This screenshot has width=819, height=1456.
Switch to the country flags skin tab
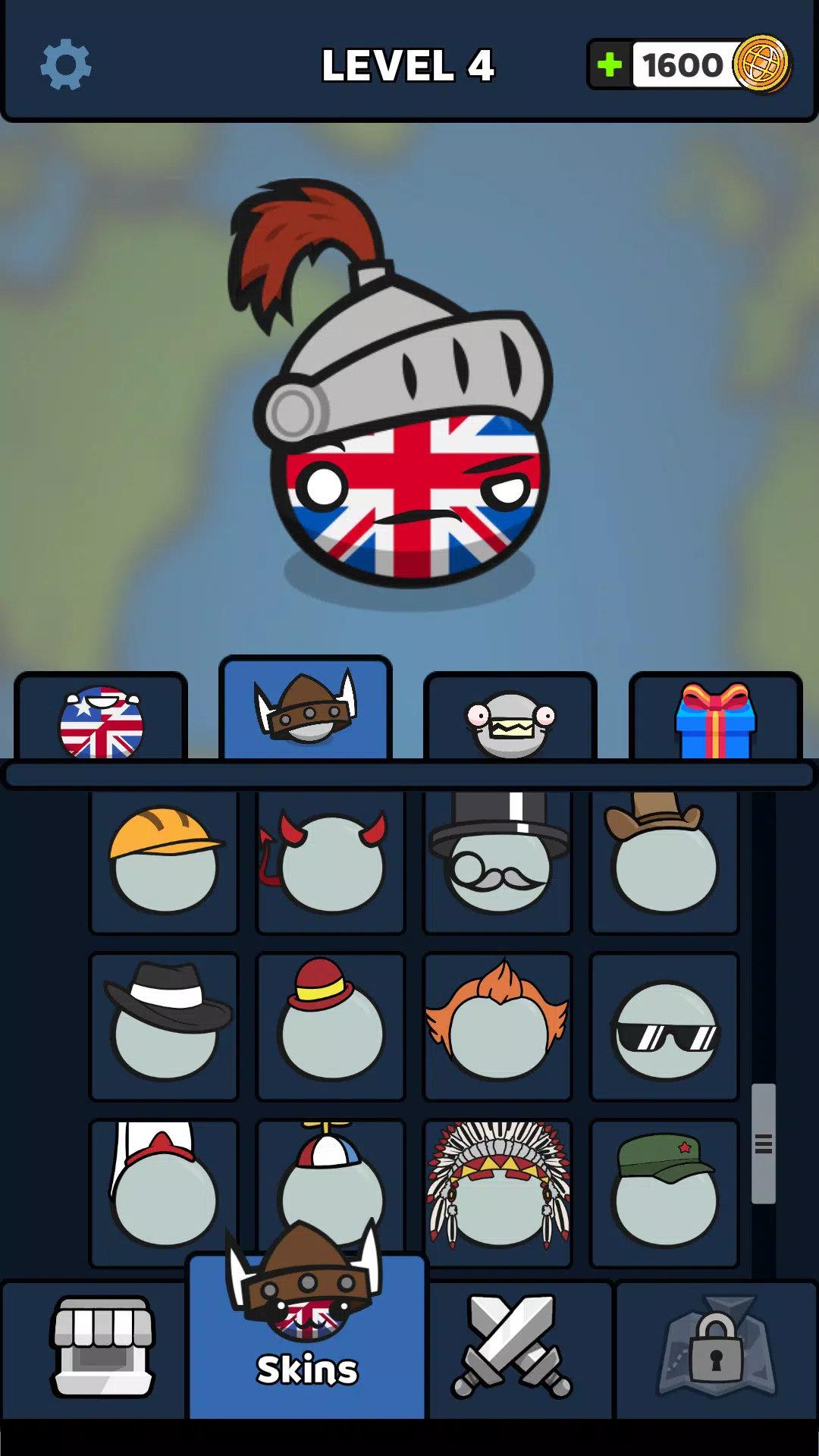click(101, 718)
